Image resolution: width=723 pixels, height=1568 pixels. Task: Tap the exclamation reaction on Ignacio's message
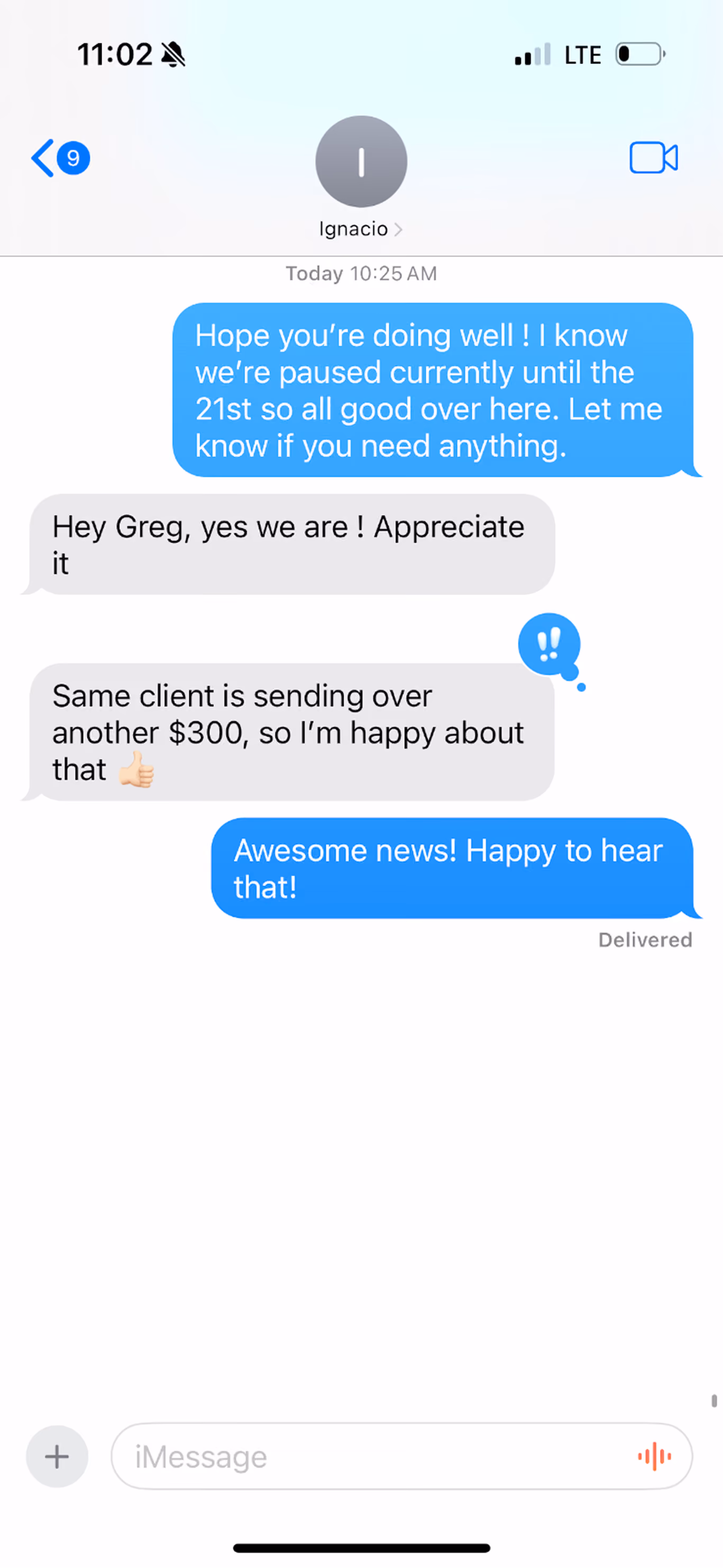(x=550, y=645)
